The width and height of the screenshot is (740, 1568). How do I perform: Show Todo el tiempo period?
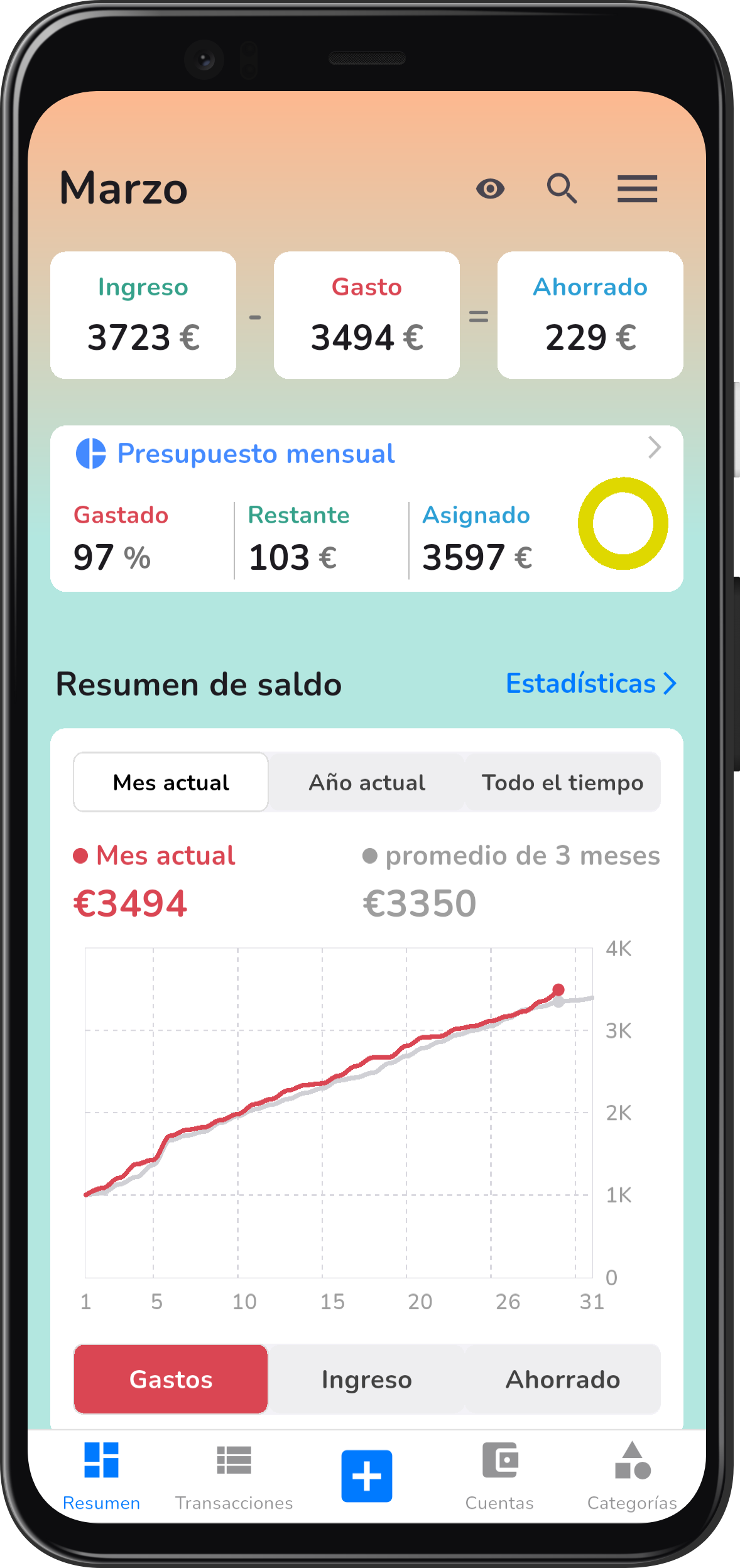[x=562, y=783]
